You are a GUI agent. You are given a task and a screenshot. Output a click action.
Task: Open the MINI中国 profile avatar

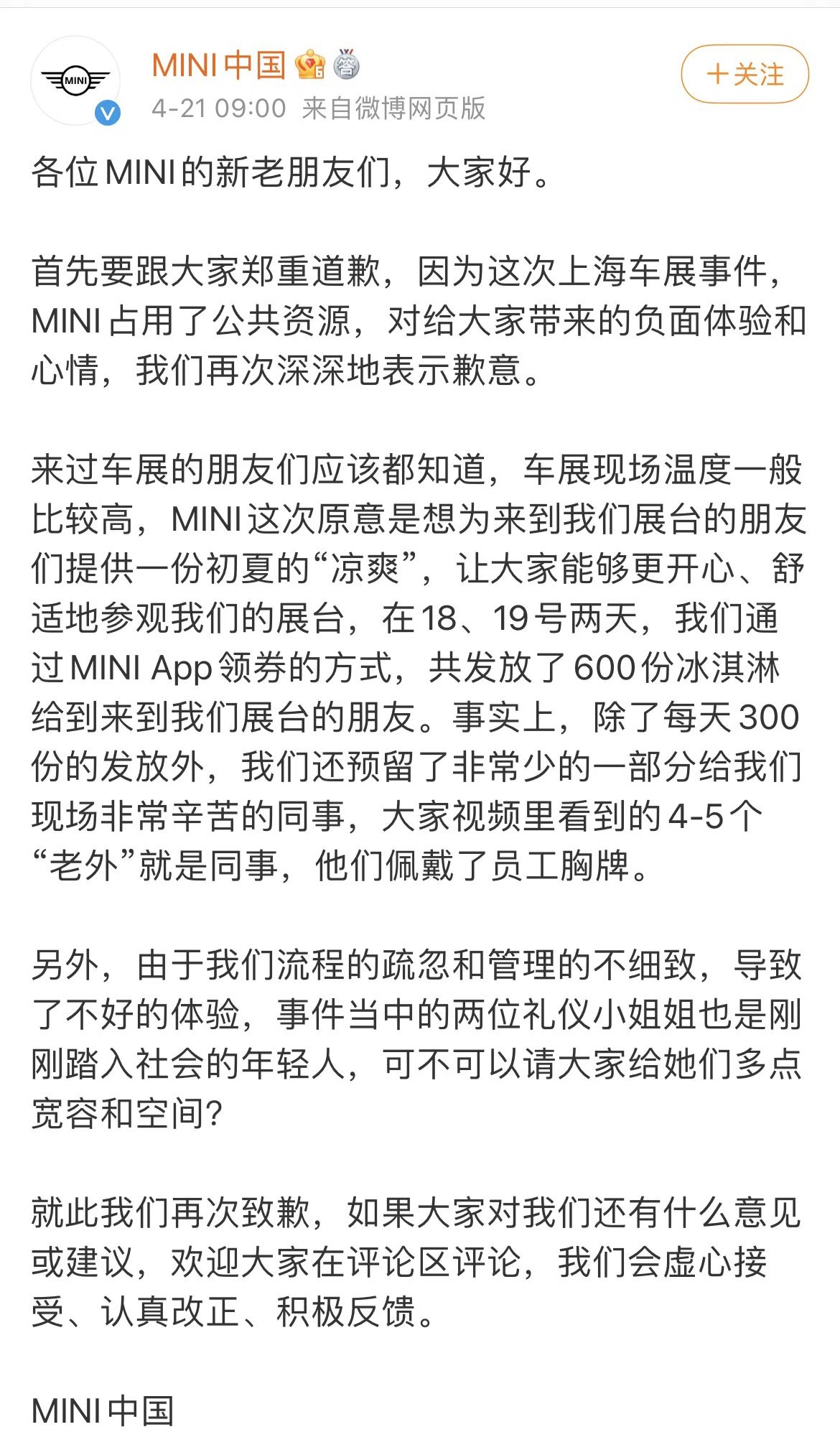[x=75, y=80]
